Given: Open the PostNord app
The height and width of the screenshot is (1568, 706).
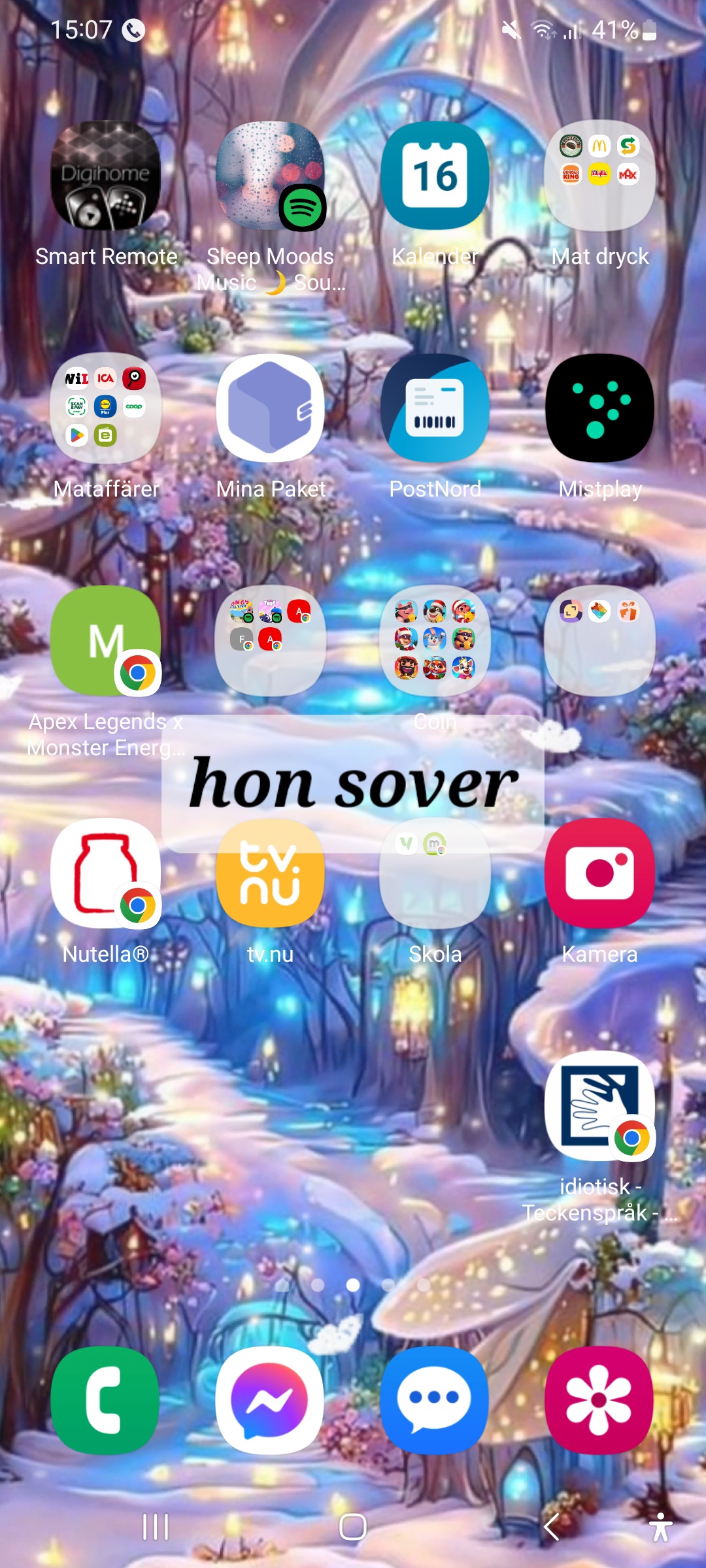Looking at the screenshot, I should coord(435,408).
